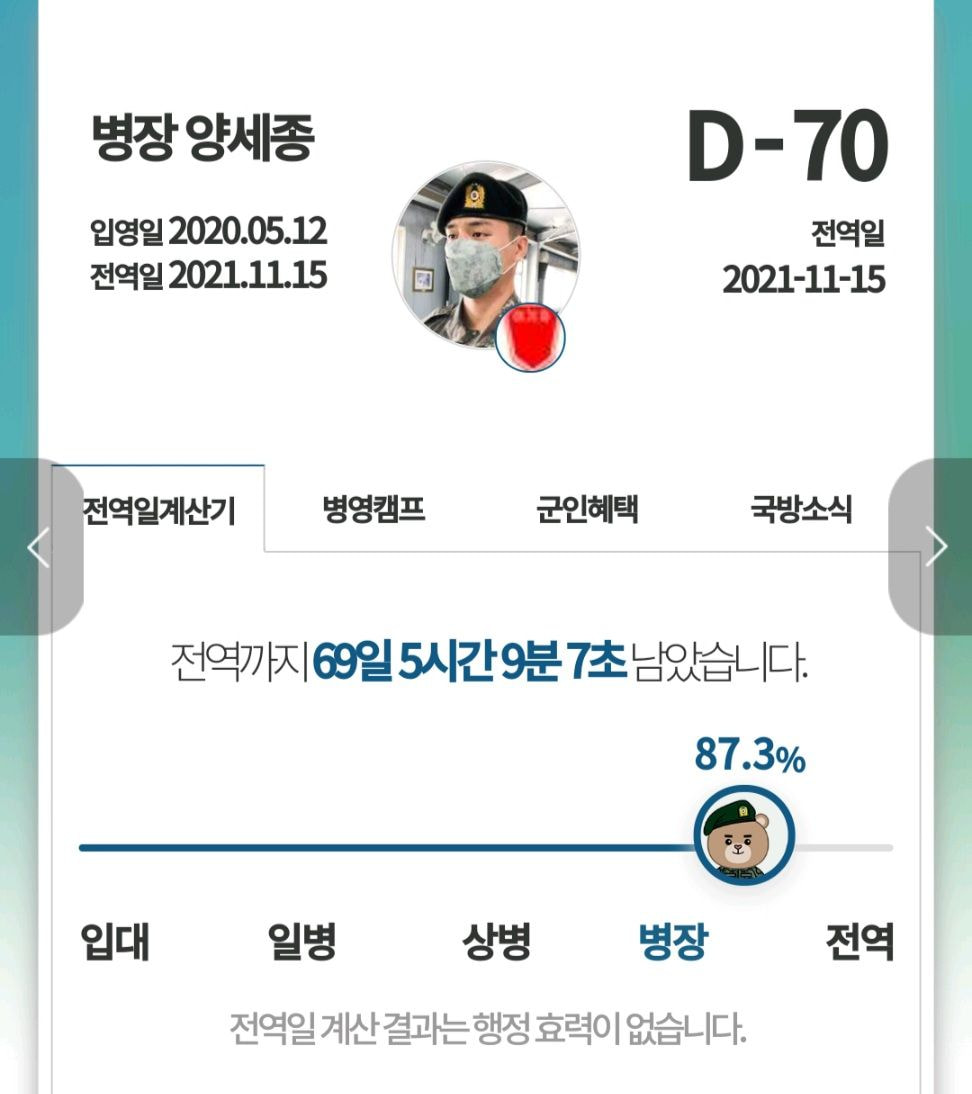
Task: Show the 전역일계산기 tab
Action: 159,511
